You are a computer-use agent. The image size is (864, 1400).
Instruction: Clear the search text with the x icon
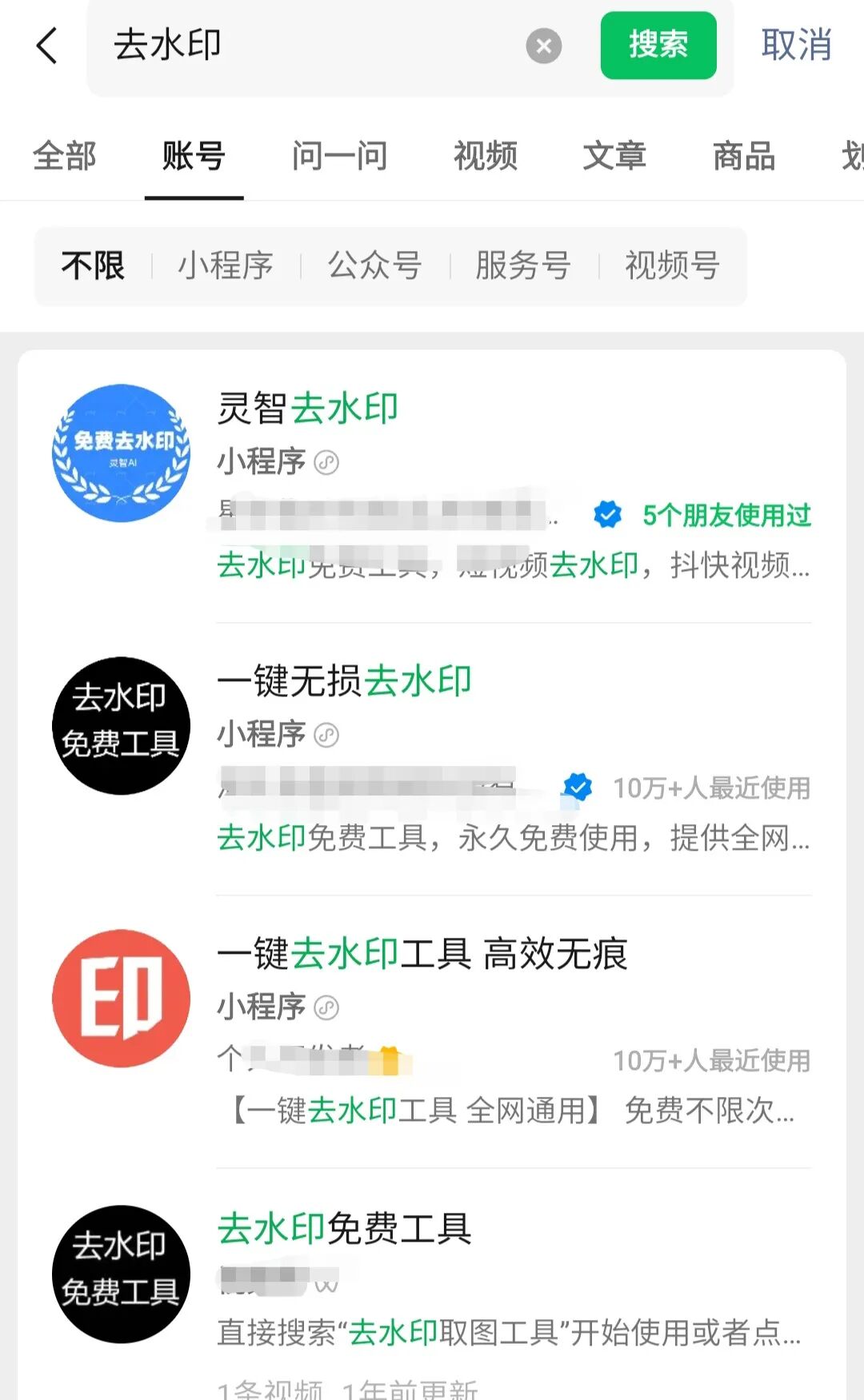coord(545,46)
